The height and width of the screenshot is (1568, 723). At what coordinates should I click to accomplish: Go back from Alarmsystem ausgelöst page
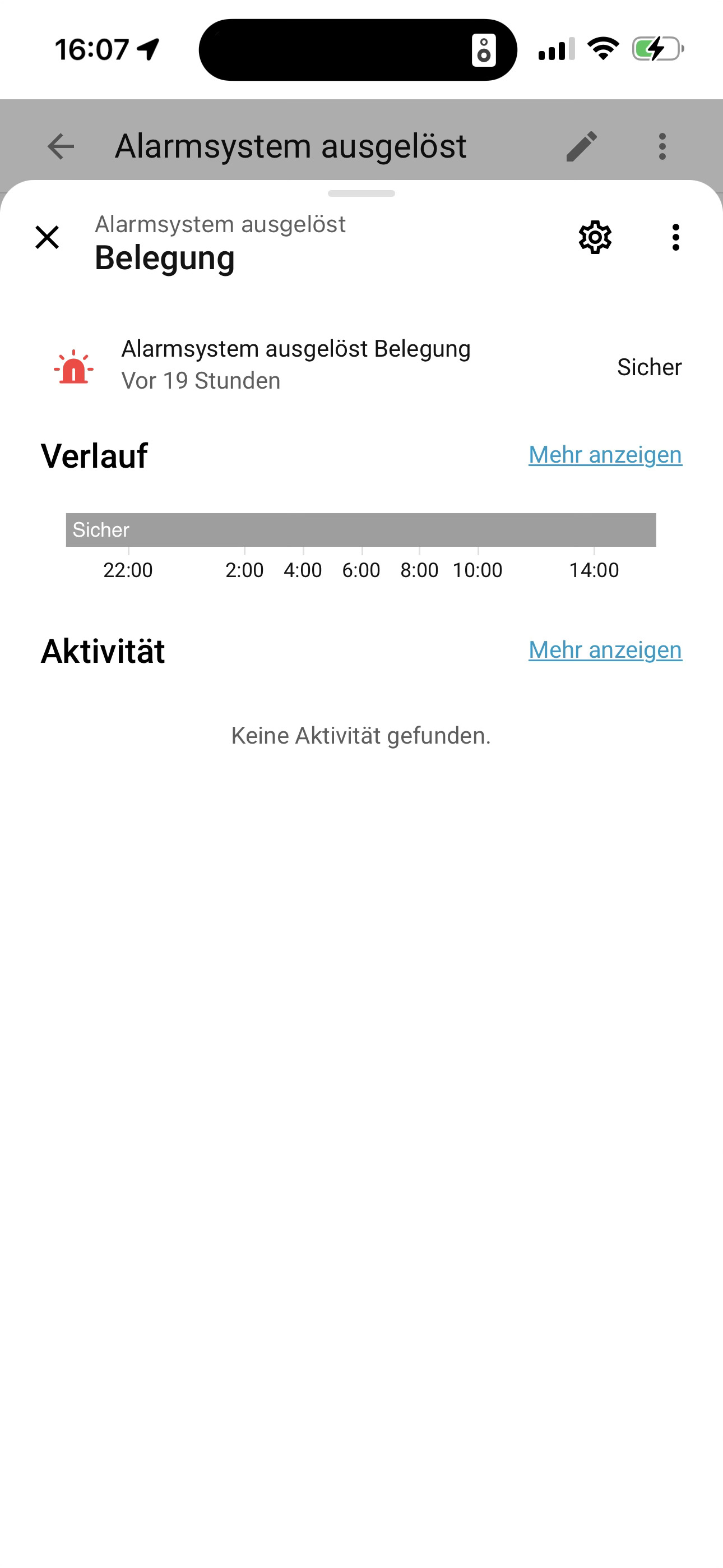click(x=61, y=147)
